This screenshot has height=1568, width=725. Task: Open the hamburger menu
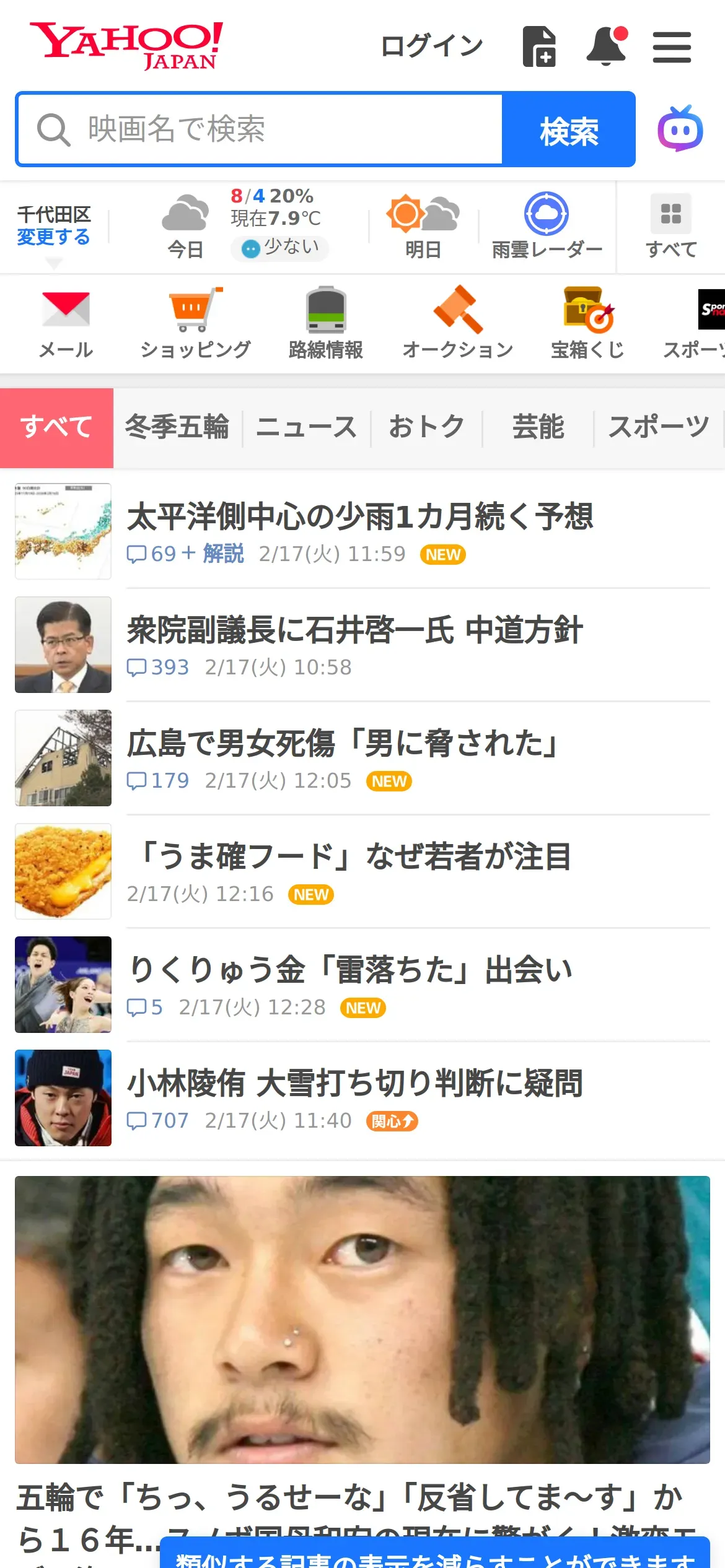[672, 48]
